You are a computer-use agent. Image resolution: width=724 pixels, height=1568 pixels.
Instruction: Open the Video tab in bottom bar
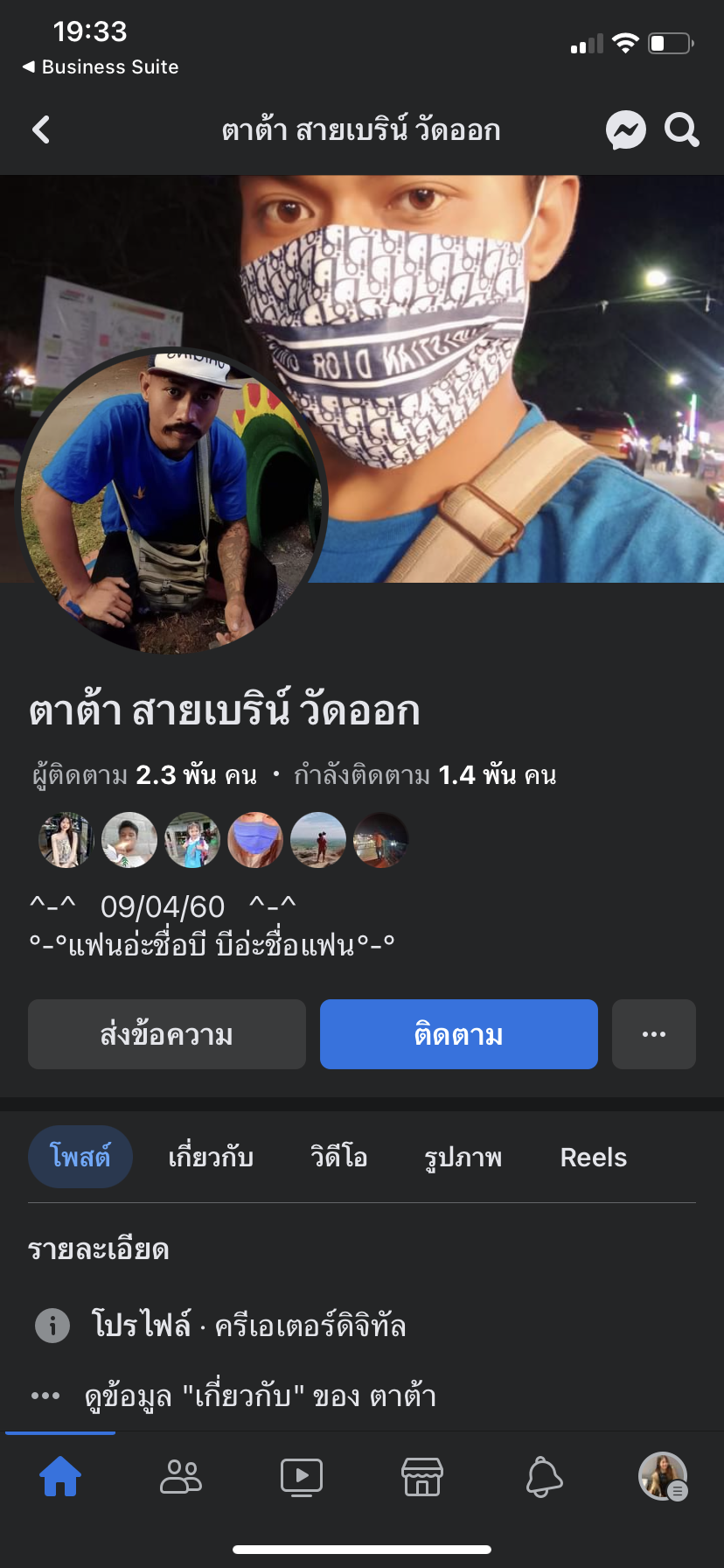point(302,1477)
